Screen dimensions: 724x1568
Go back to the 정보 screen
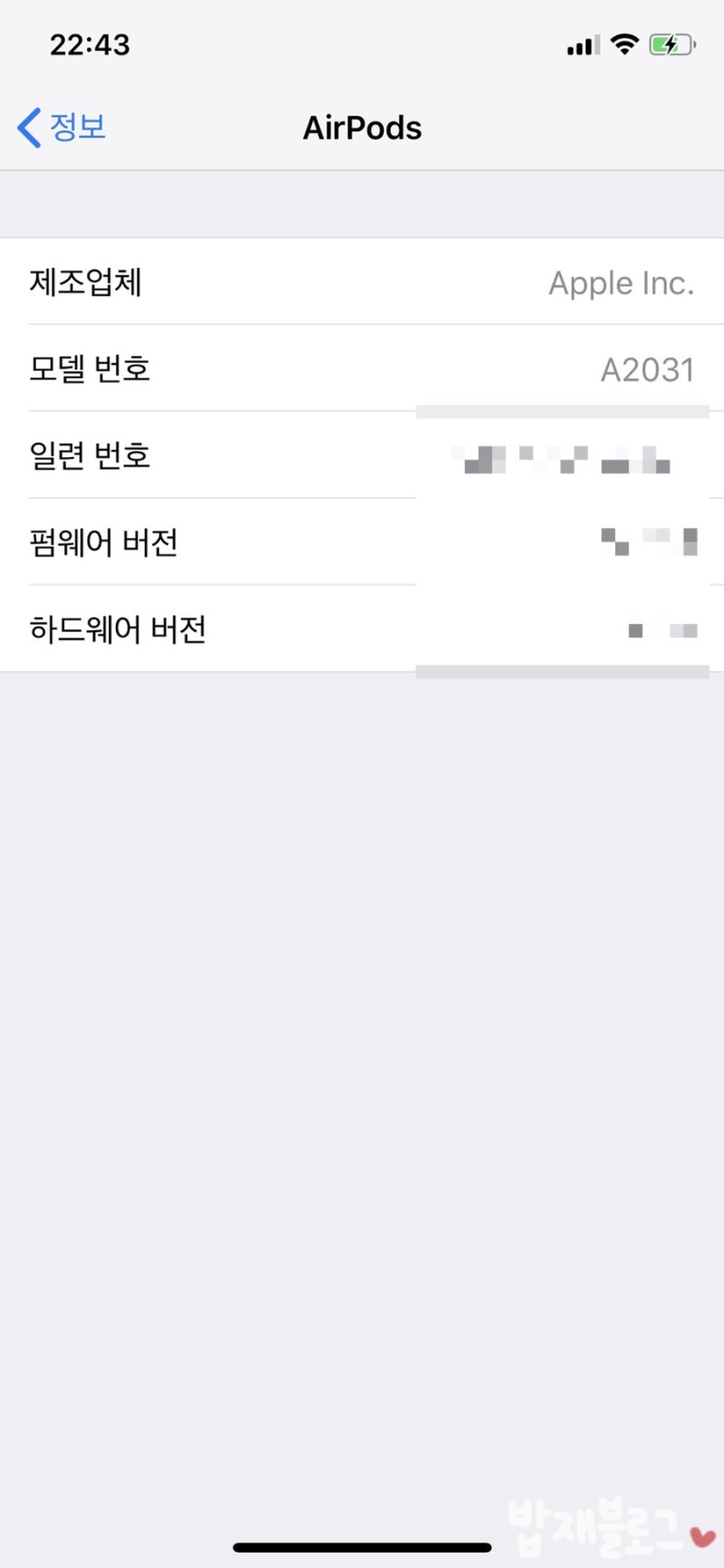(62, 128)
